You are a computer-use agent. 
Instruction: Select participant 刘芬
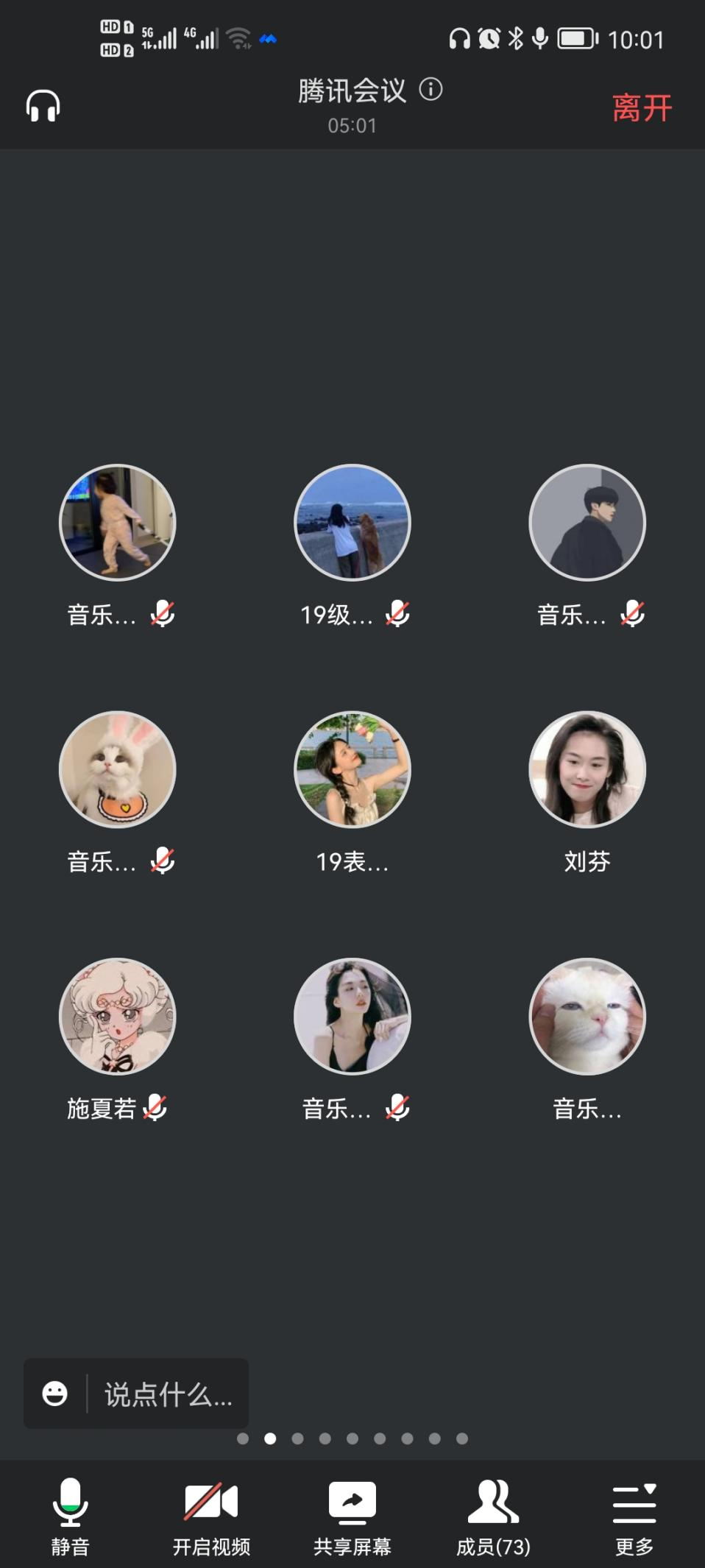point(587,769)
